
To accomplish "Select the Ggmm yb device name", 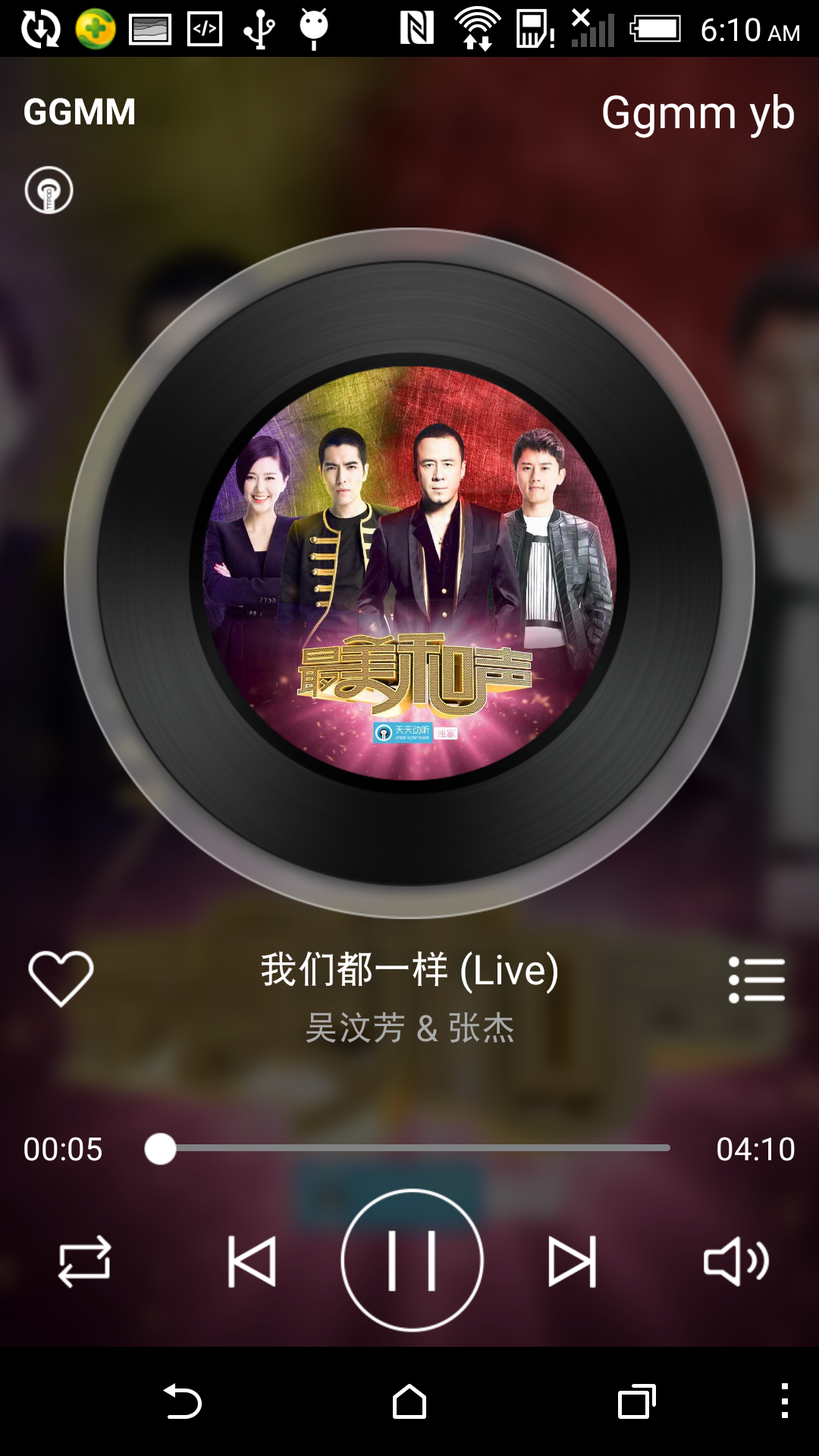I will 698,114.
